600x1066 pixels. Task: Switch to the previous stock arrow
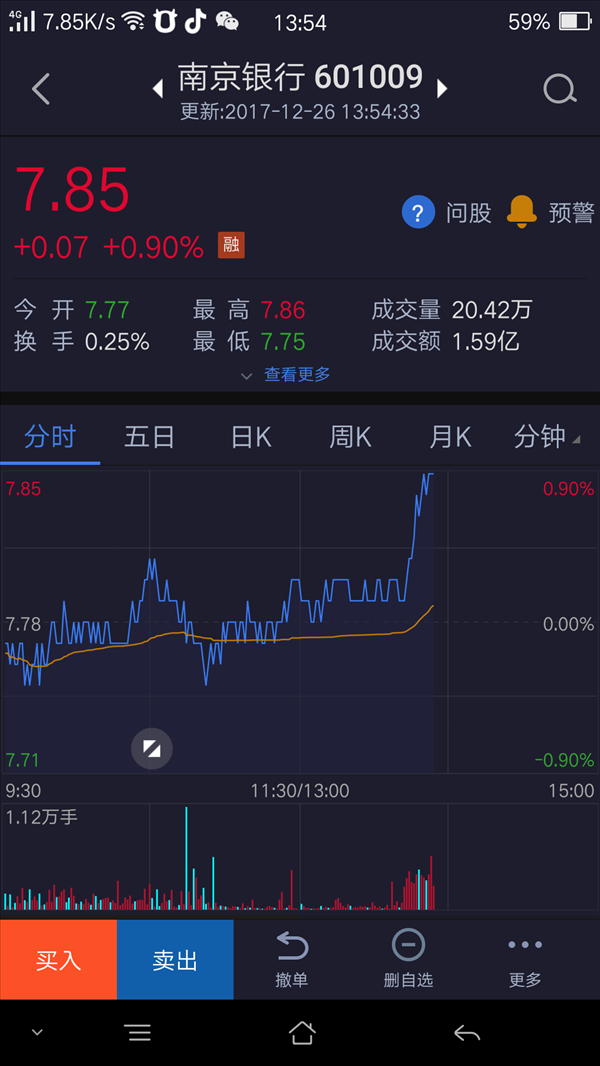coord(158,88)
